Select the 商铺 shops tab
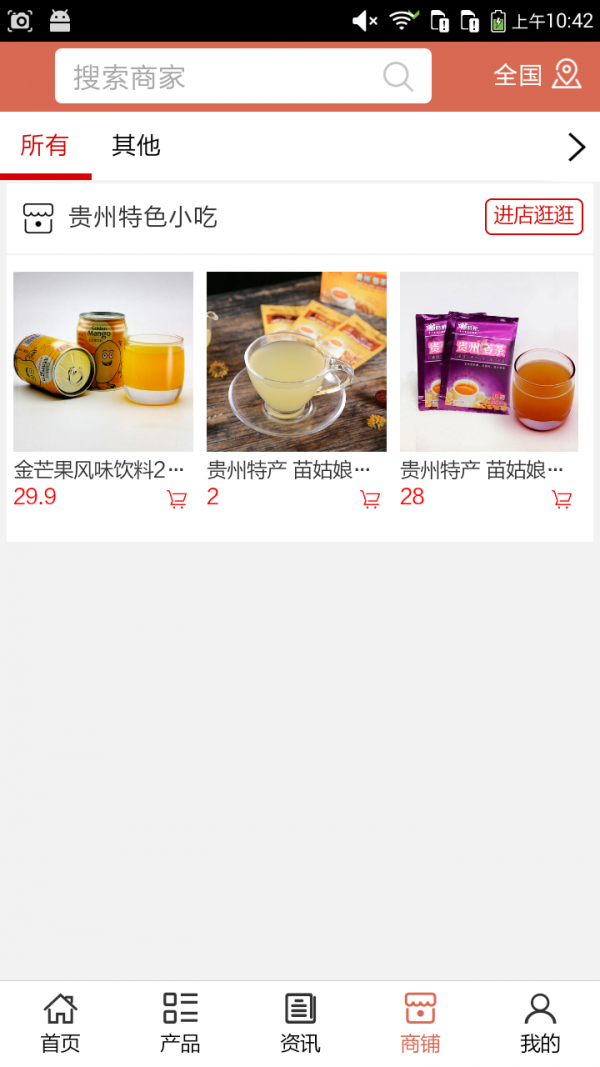Screen dimensions: 600x1067 (420, 1023)
